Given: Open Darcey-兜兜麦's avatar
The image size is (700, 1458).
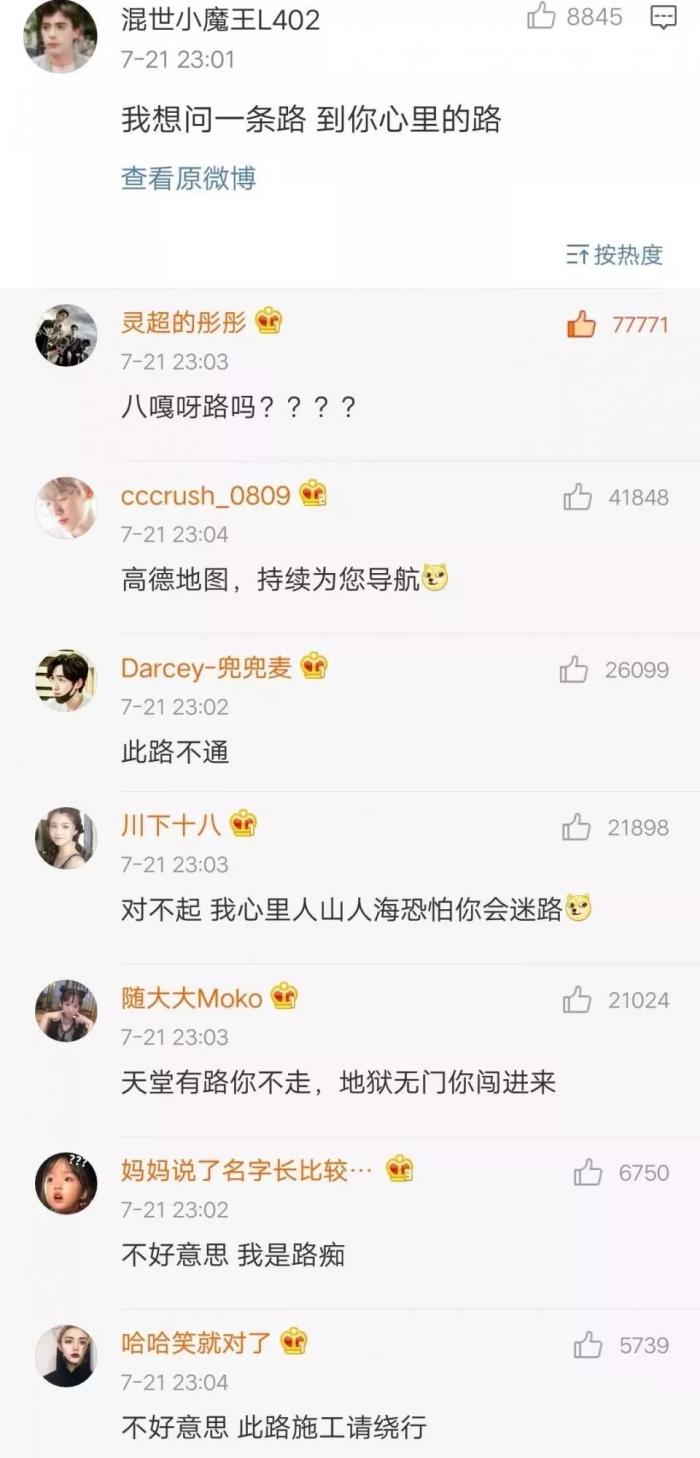Looking at the screenshot, I should tap(66, 680).
